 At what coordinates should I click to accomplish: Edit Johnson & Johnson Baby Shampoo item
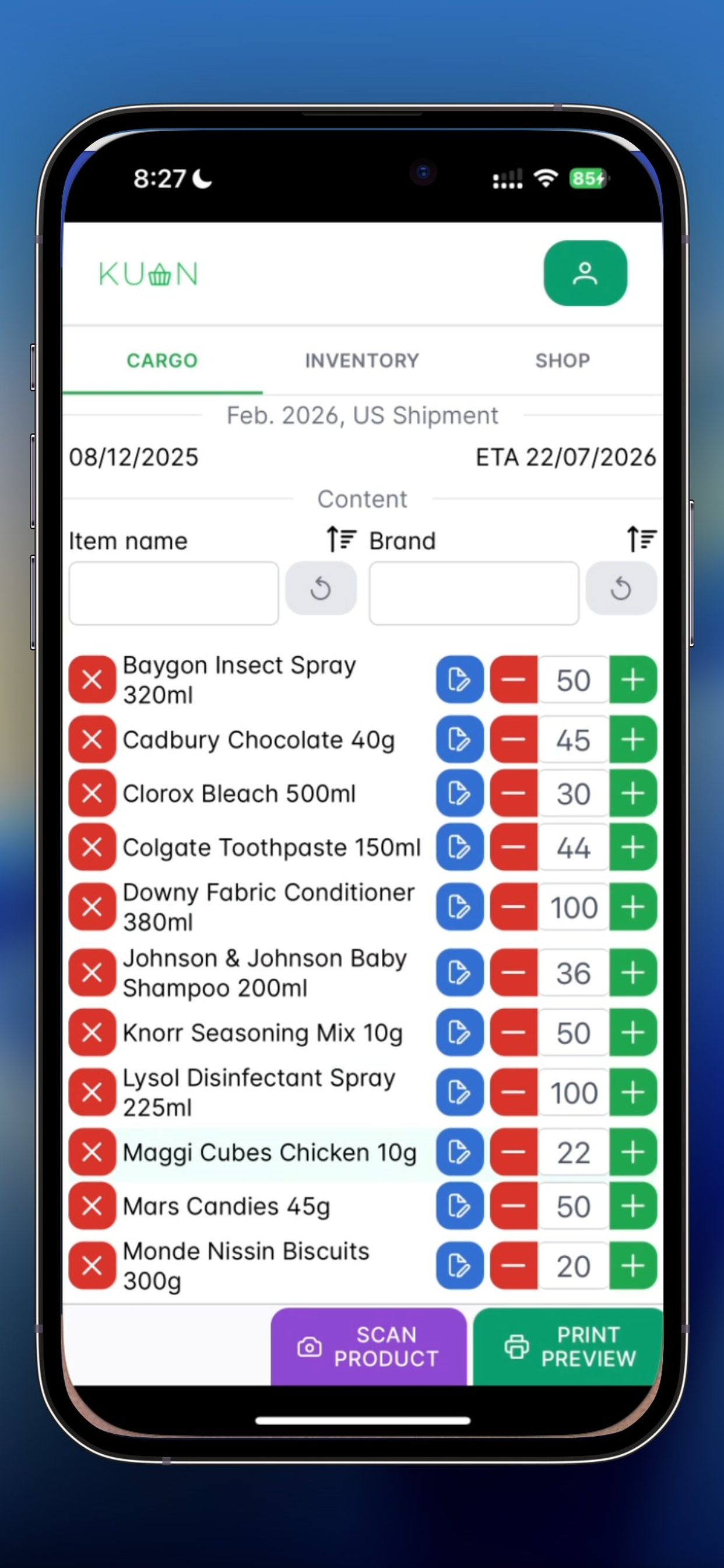tap(459, 972)
